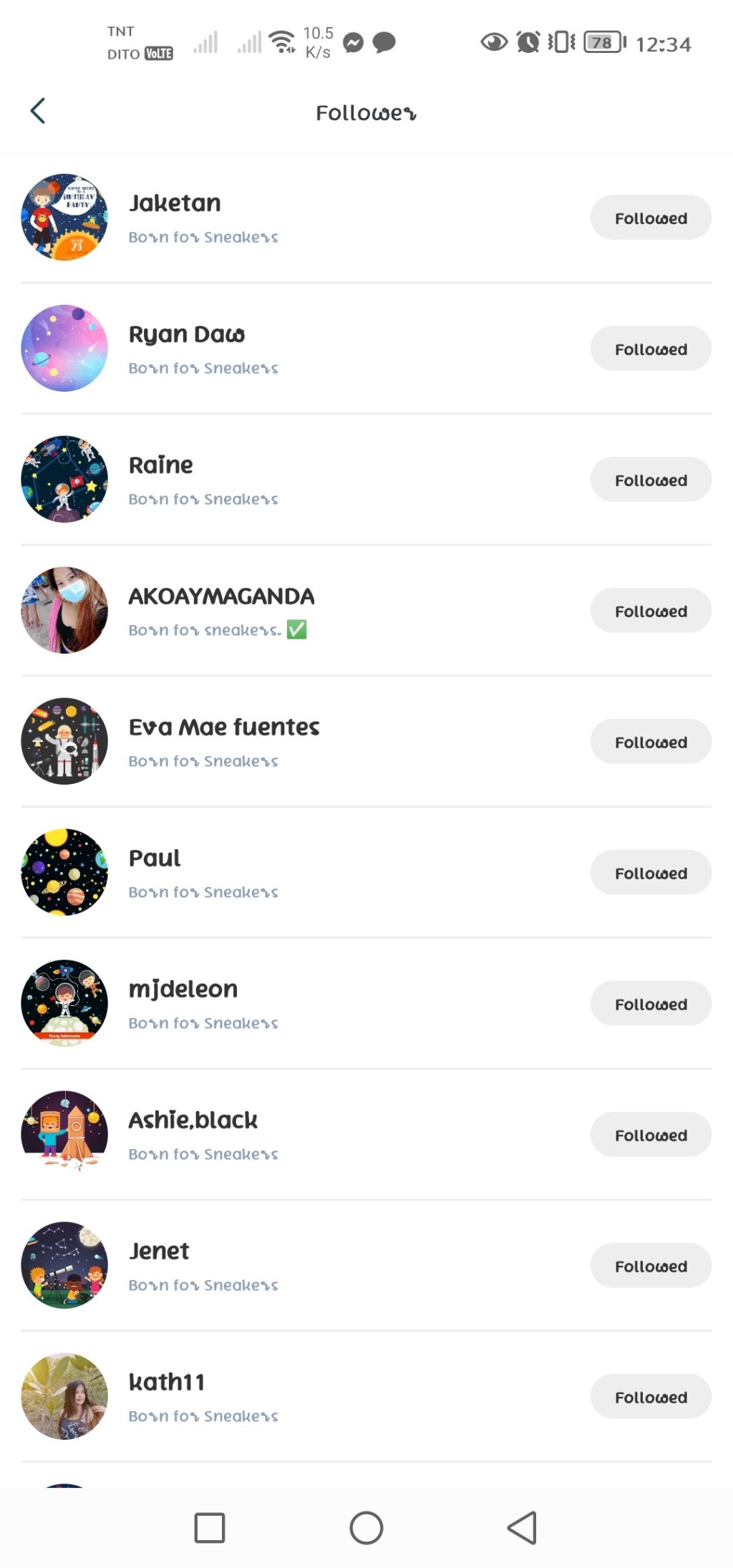The image size is (733, 1568).
Task: Go back from the Follower screen
Action: (38, 111)
